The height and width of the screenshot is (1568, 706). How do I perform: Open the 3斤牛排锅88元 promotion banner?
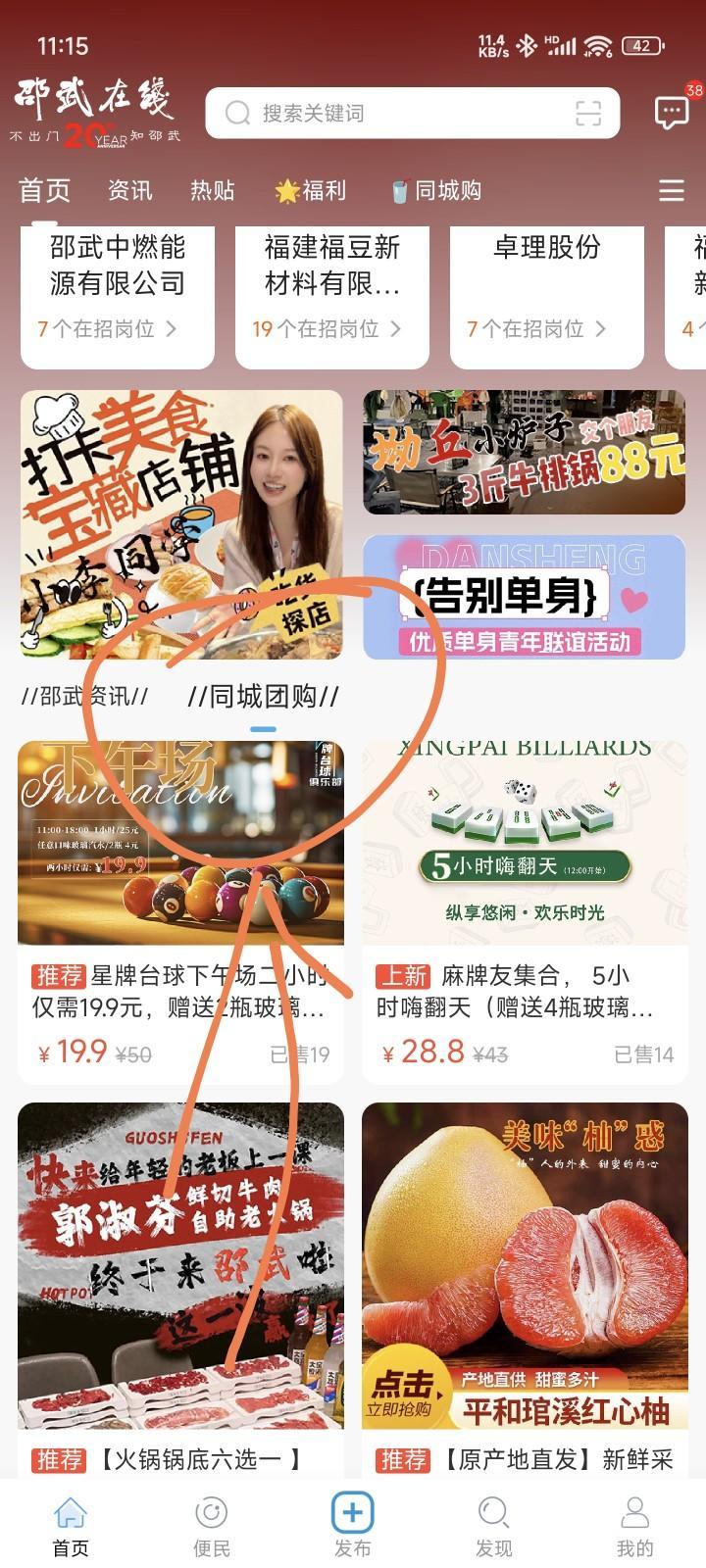tap(524, 452)
